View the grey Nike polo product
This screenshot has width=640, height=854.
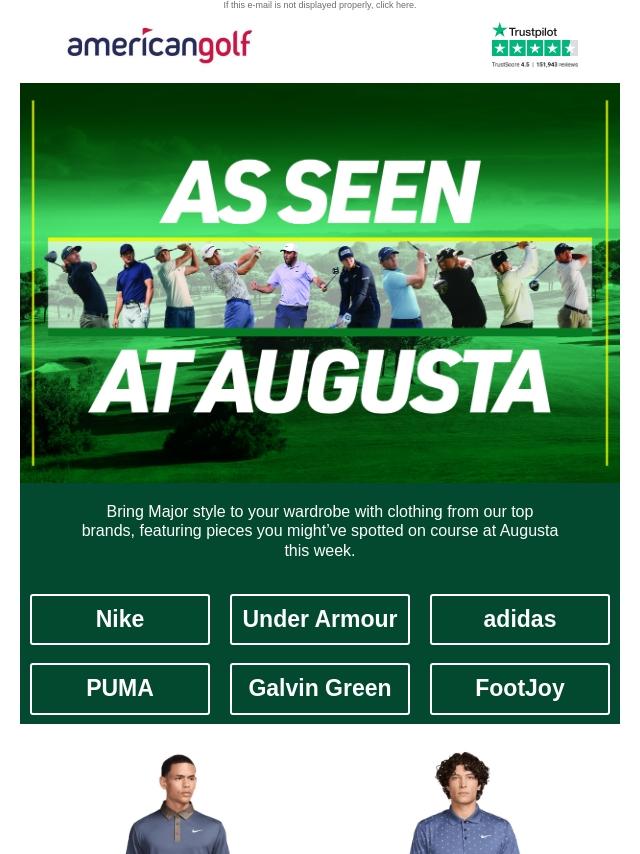point(178,805)
